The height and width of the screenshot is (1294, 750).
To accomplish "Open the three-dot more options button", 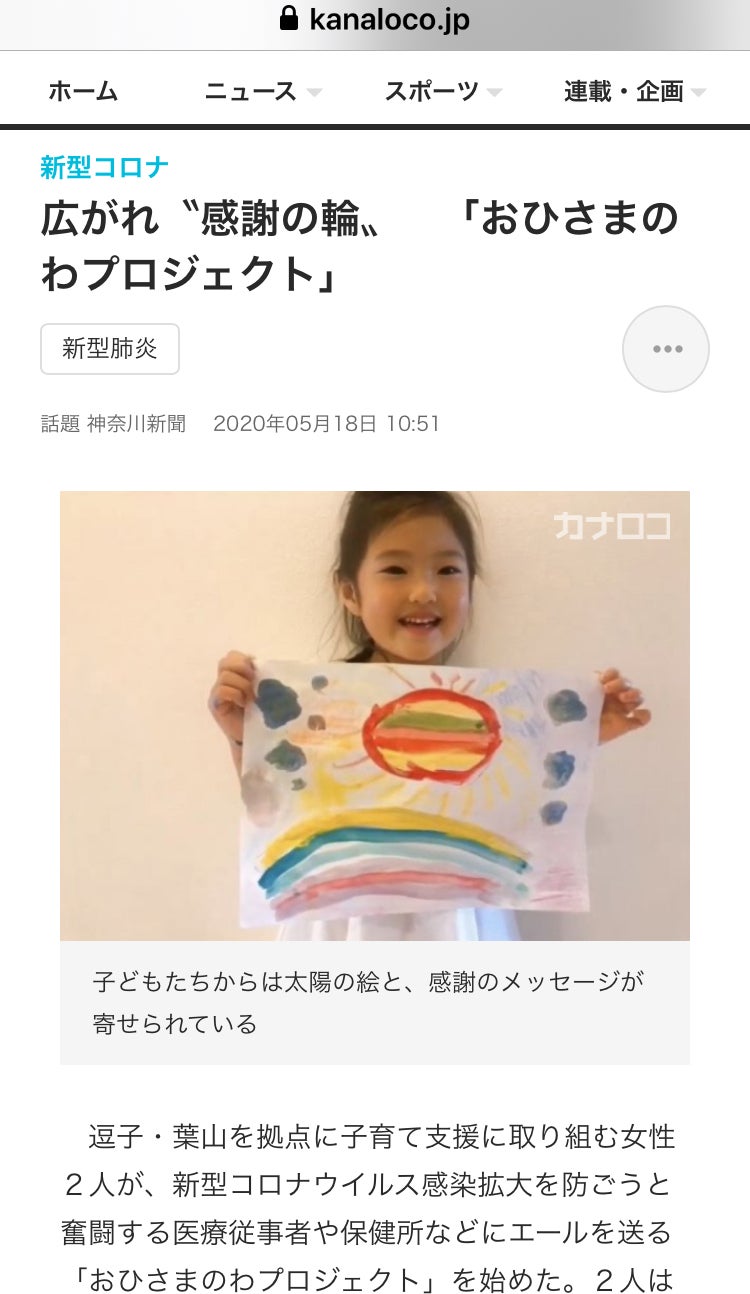I will pyautogui.click(x=666, y=349).
